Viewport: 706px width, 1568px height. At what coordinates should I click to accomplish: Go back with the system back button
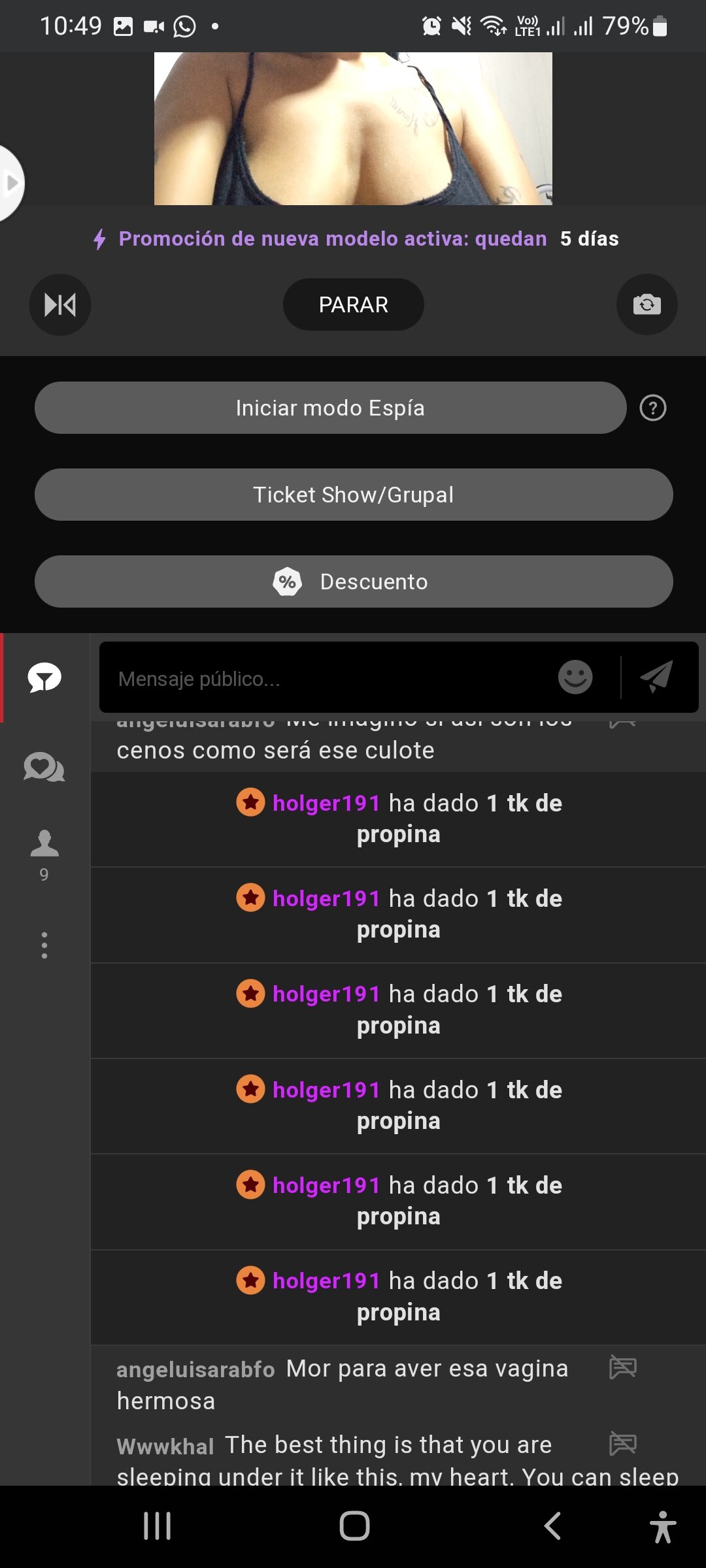pos(552,1526)
